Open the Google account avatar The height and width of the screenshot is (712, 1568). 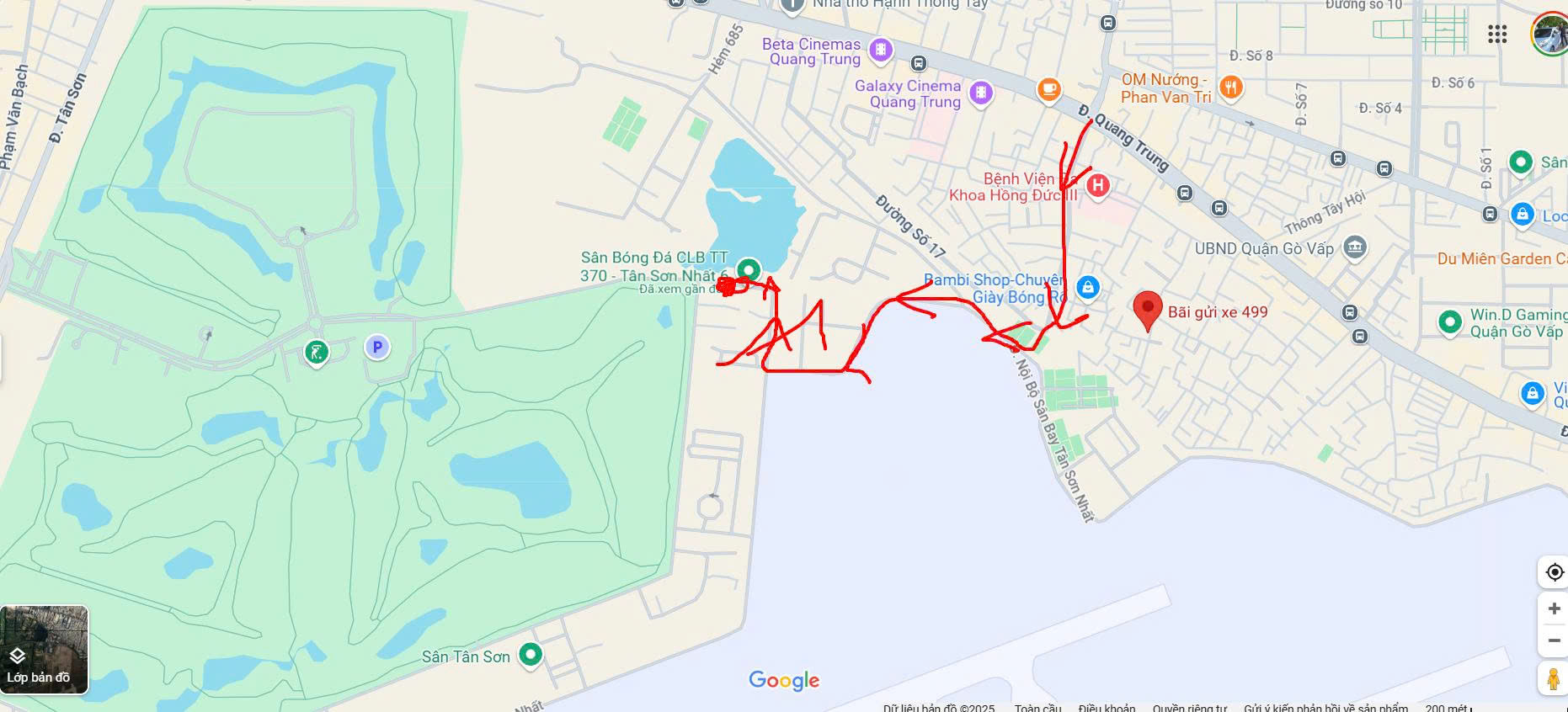point(1550,35)
